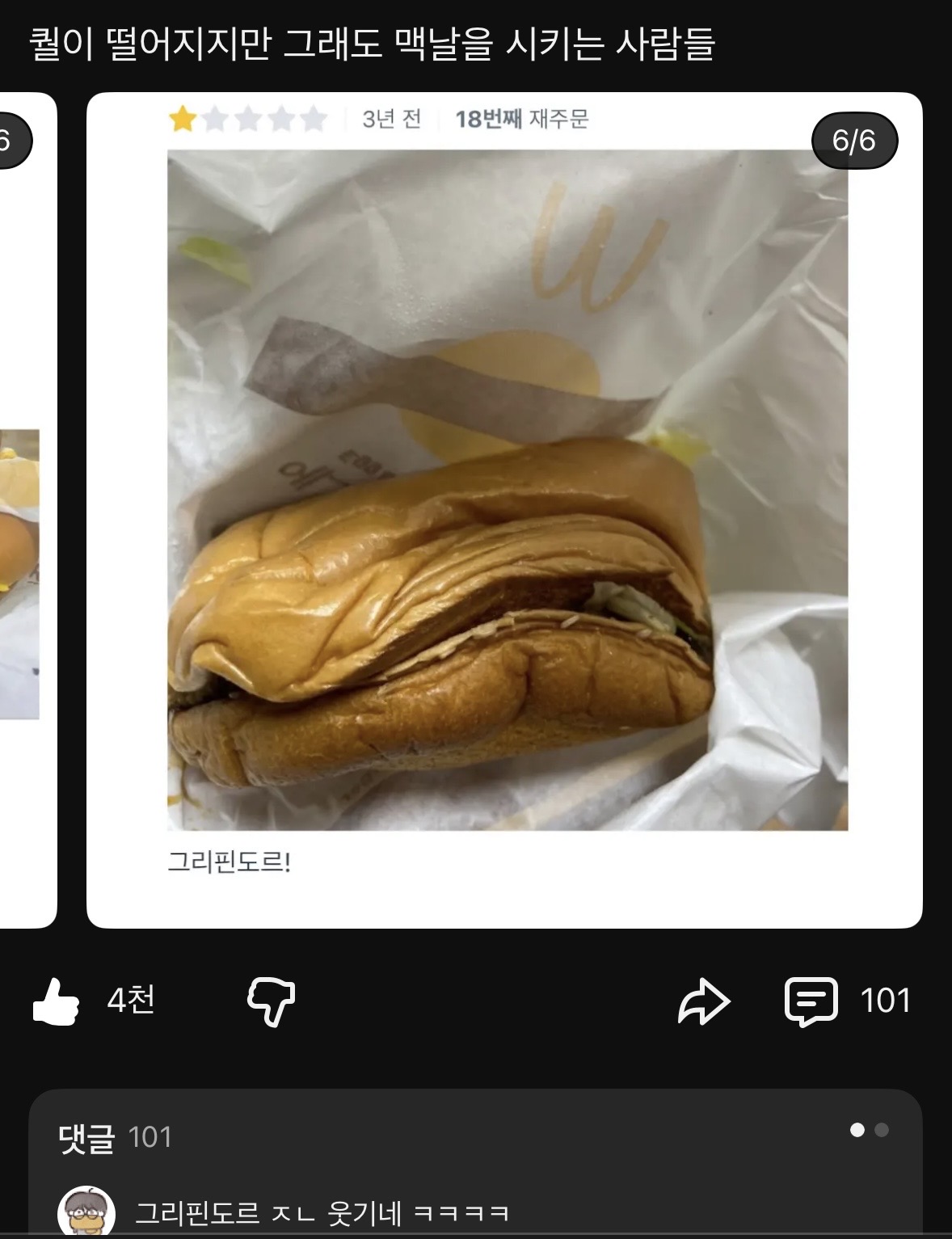Like this post with thumbs up
Screen dimensions: 952x1239
coord(56,1001)
